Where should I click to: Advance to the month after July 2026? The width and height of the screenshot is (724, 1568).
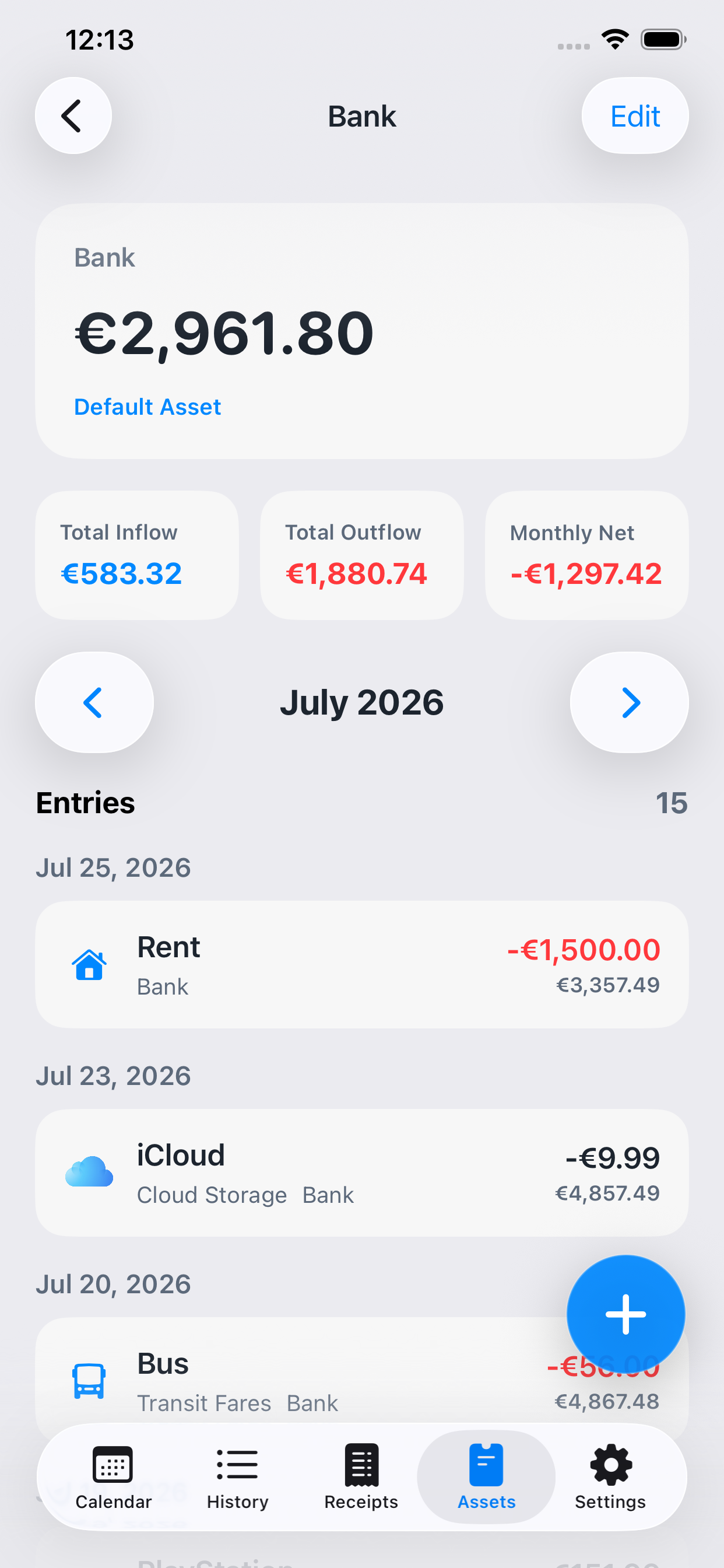629,702
